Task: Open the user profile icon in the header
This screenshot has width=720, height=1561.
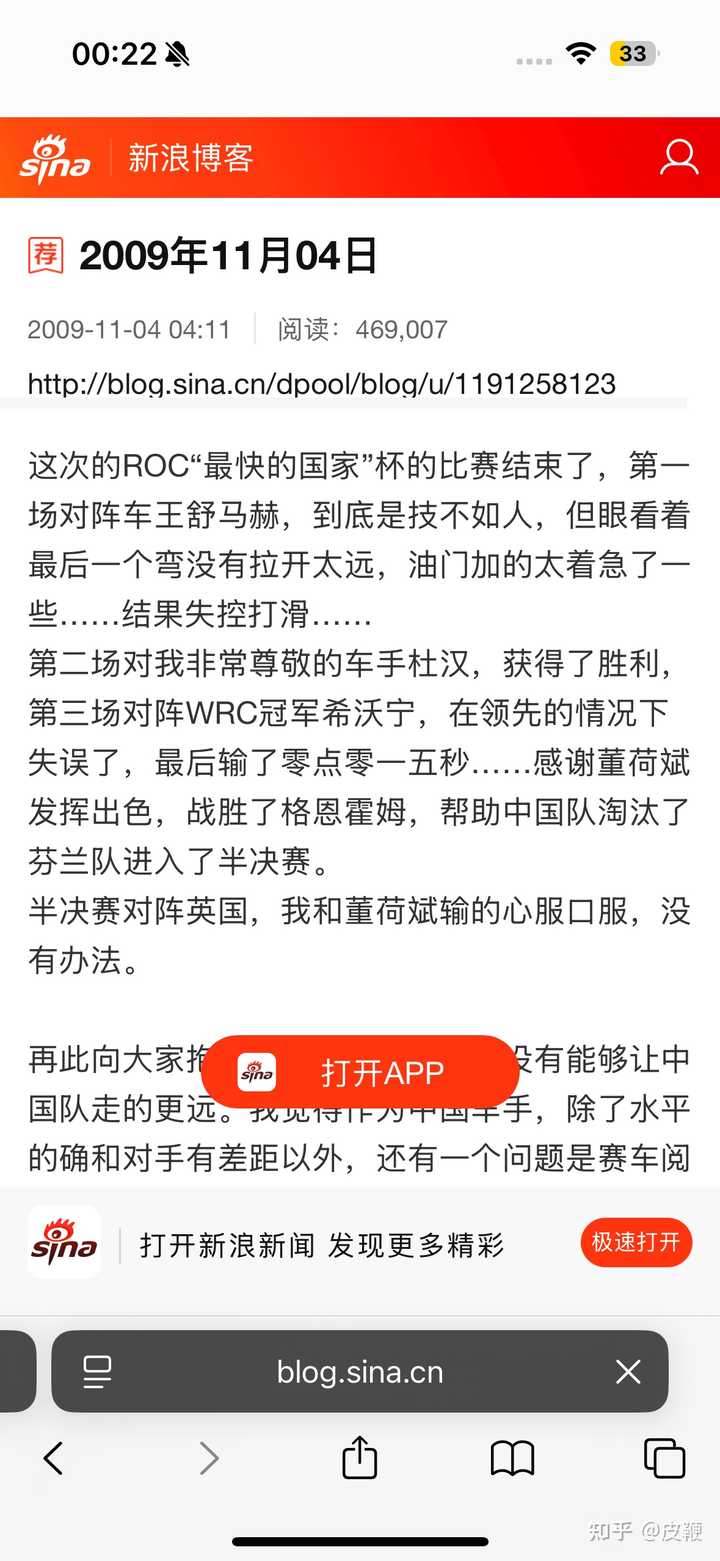Action: coord(679,158)
